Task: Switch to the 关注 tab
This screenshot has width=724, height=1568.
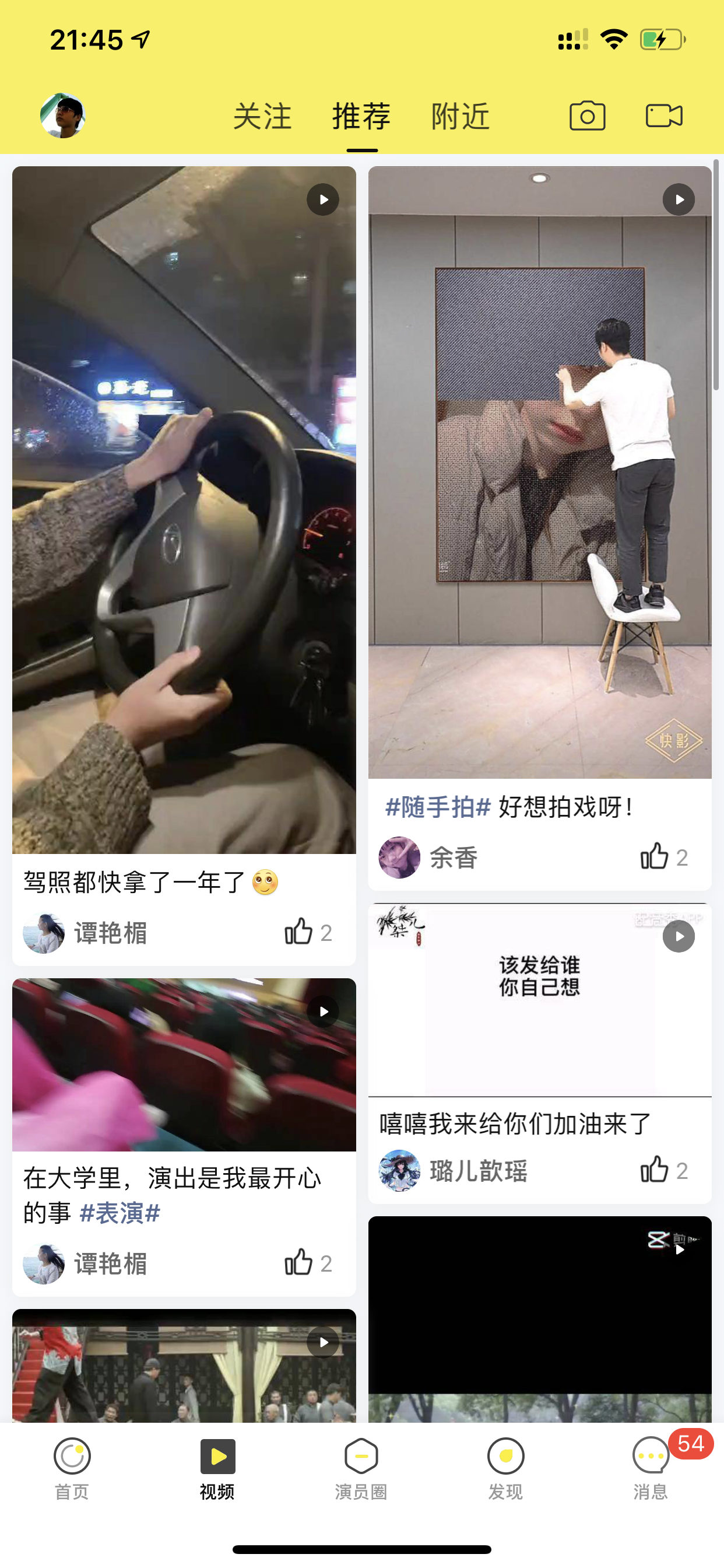Action: click(262, 116)
